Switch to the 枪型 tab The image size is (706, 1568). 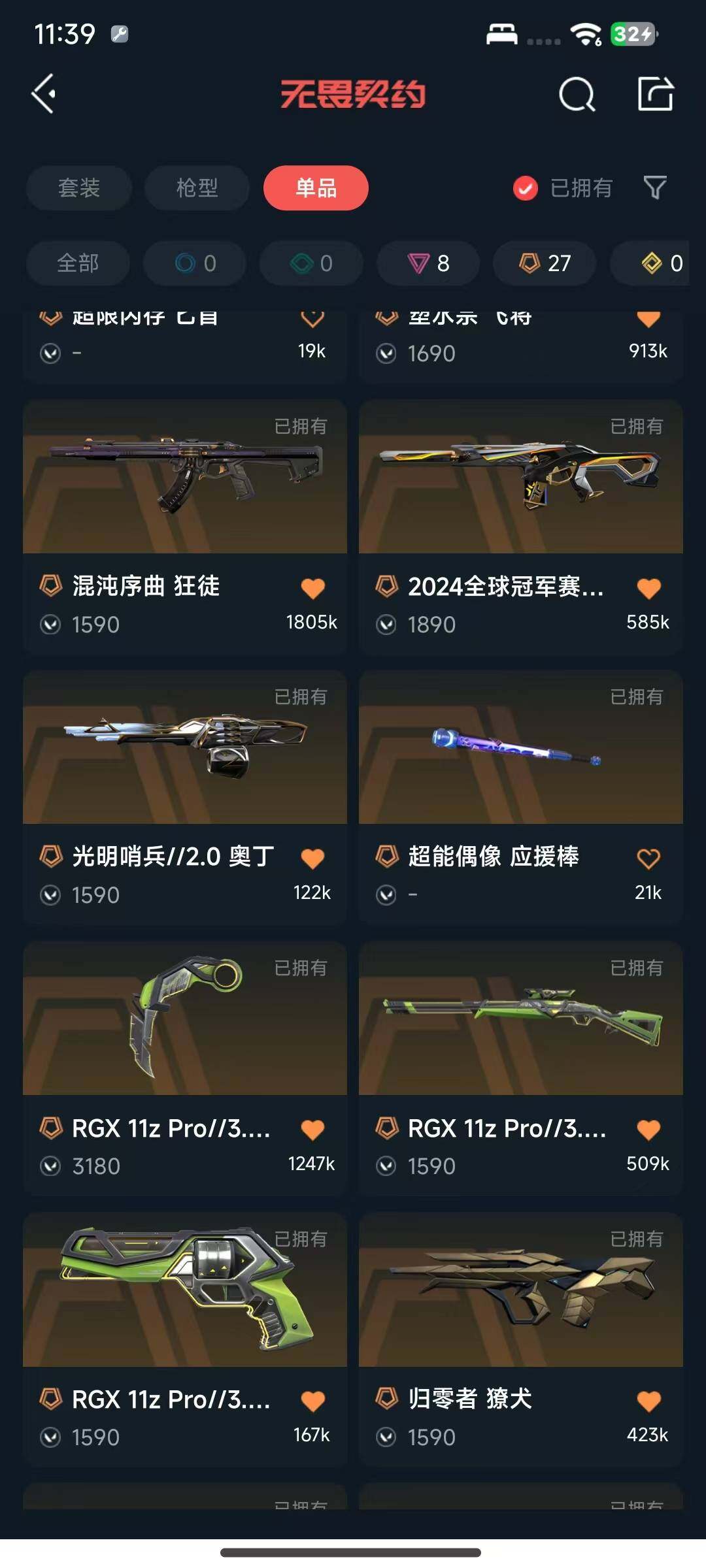click(197, 188)
